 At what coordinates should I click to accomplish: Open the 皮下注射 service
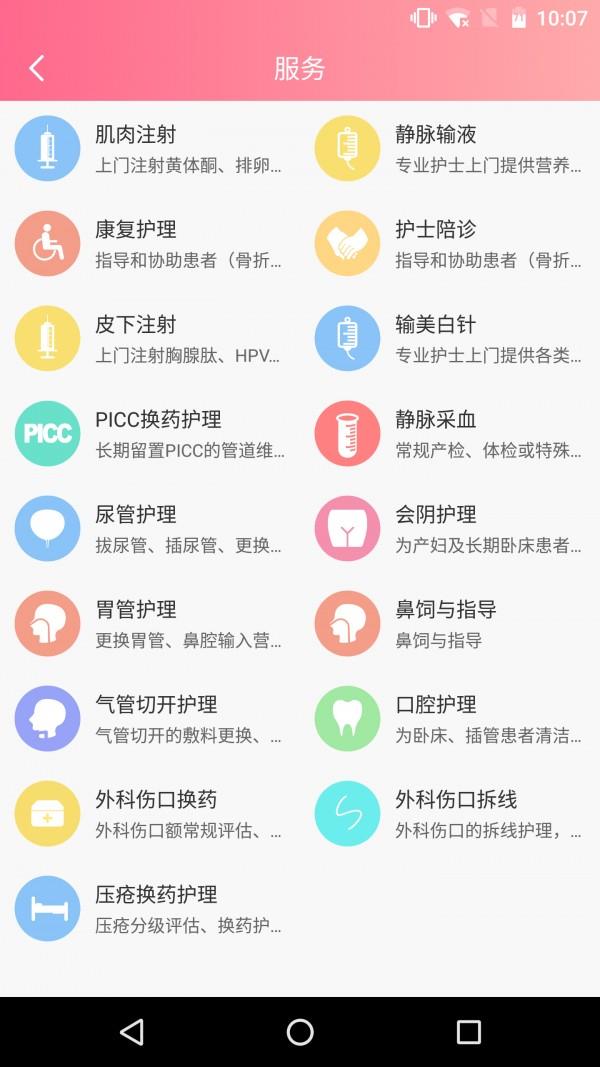[x=150, y=338]
